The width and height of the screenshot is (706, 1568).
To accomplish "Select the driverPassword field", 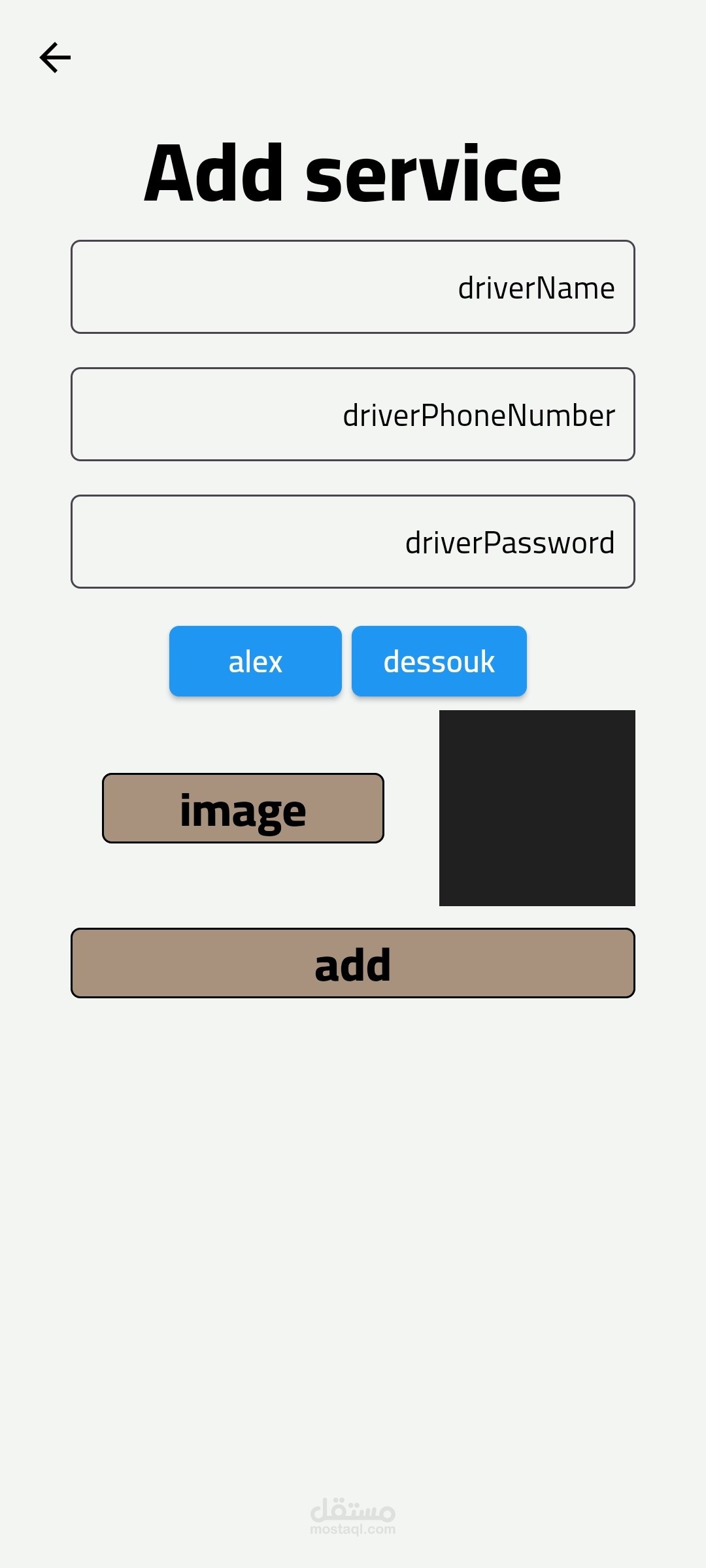I will click(353, 542).
